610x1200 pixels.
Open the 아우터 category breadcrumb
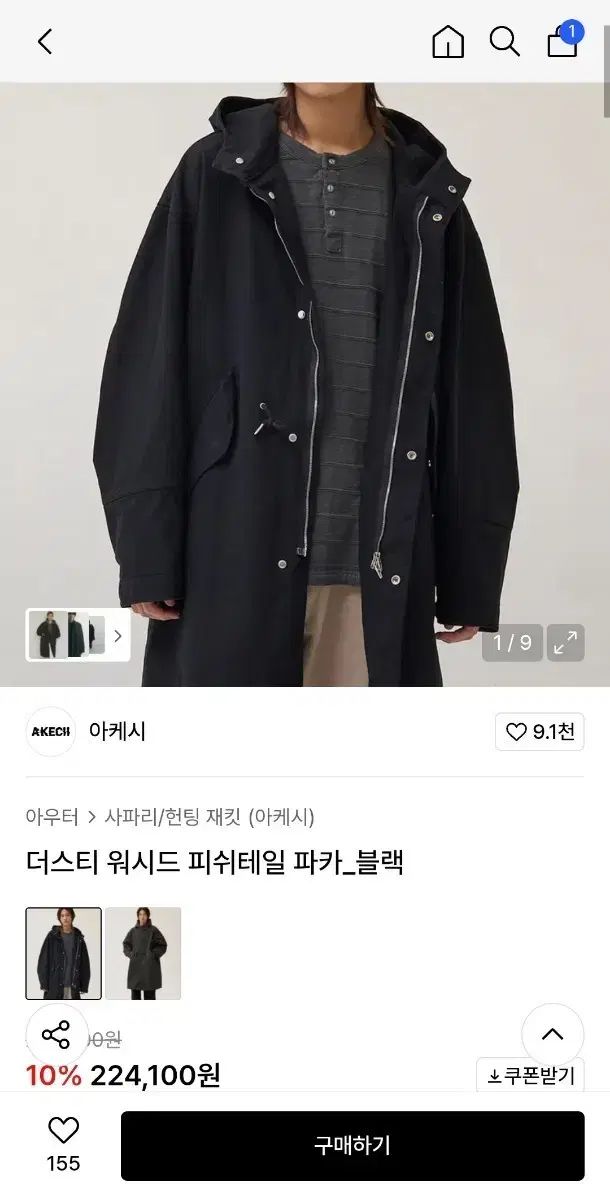[x=52, y=817]
